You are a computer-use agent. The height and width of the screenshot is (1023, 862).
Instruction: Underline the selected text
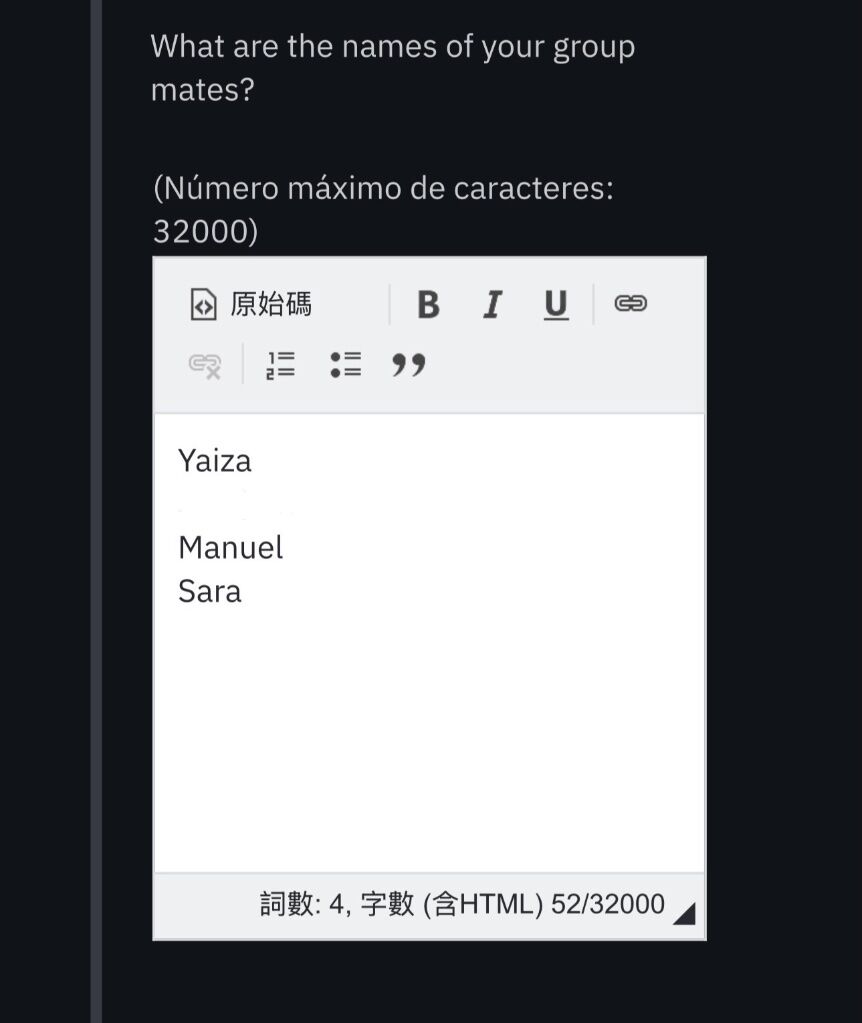[556, 304]
